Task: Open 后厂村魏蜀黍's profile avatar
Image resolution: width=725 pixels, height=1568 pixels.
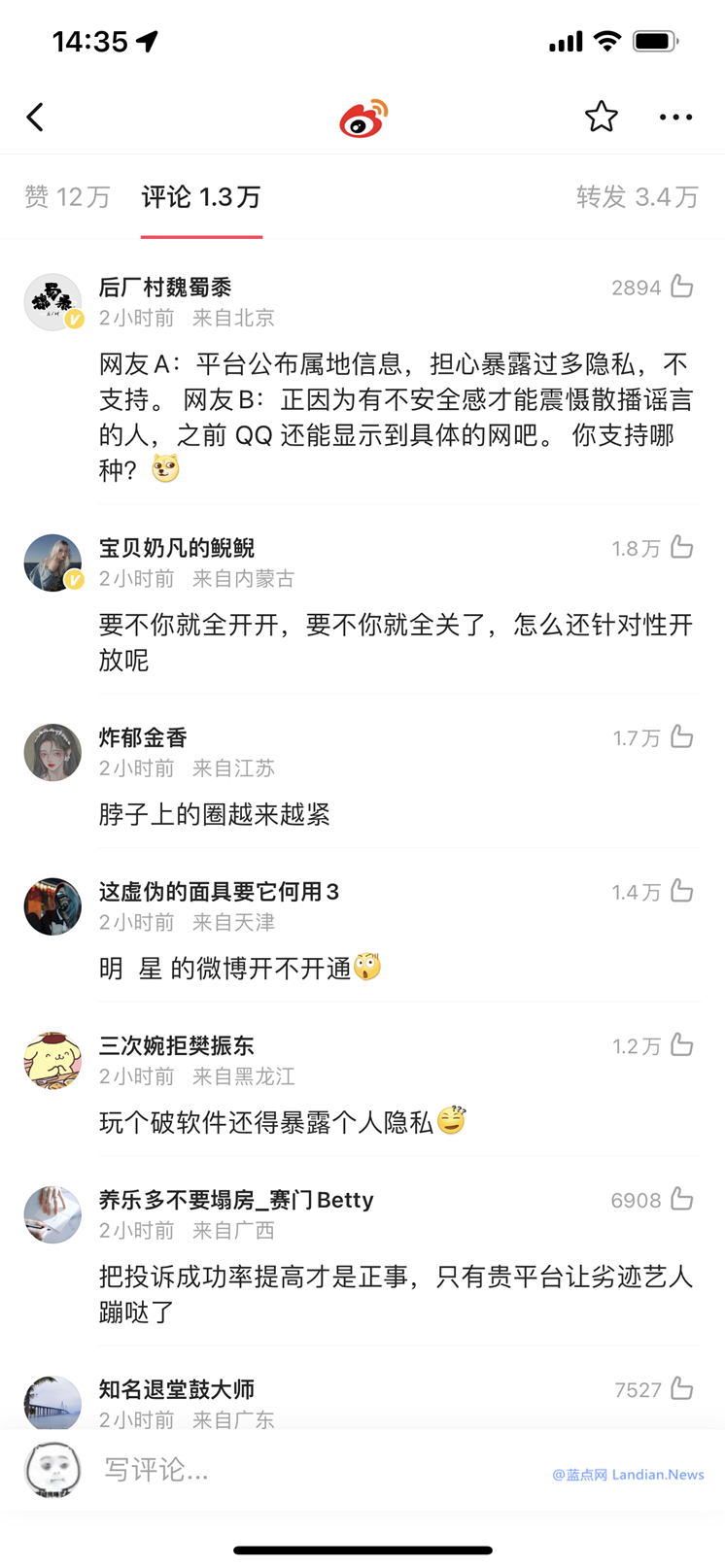Action: (x=52, y=302)
